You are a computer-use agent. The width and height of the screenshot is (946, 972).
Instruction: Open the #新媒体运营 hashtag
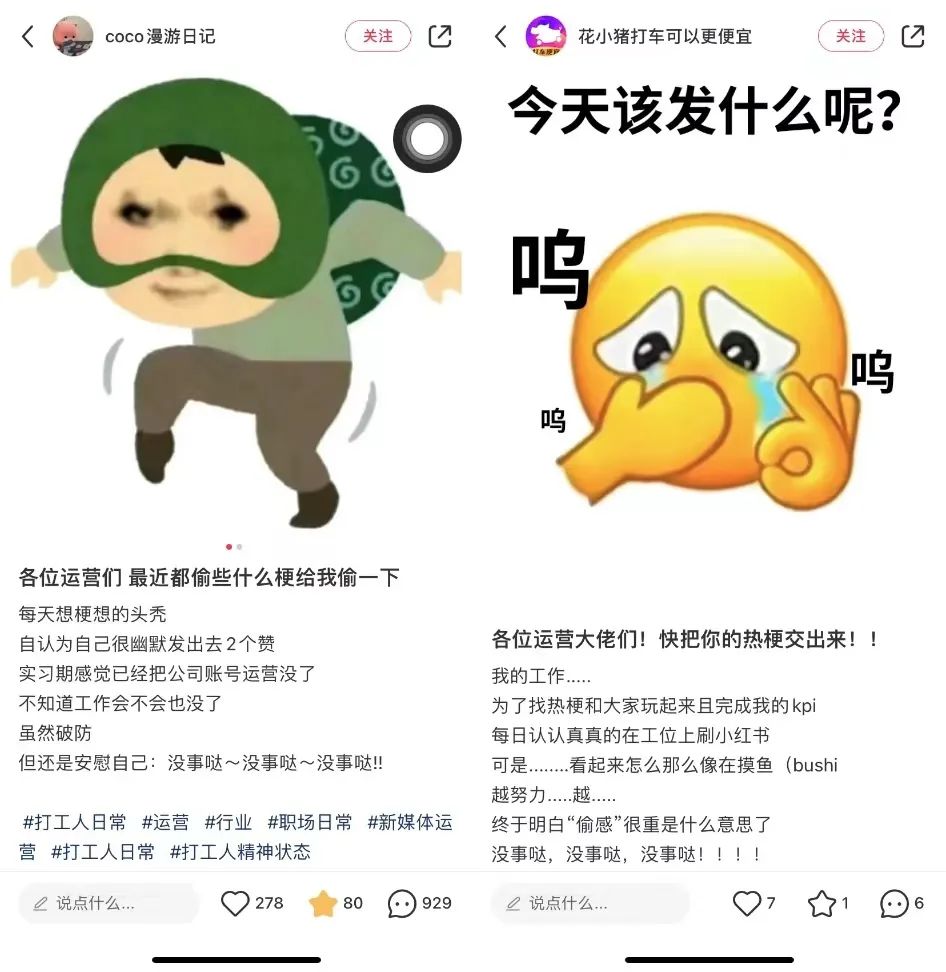409,822
